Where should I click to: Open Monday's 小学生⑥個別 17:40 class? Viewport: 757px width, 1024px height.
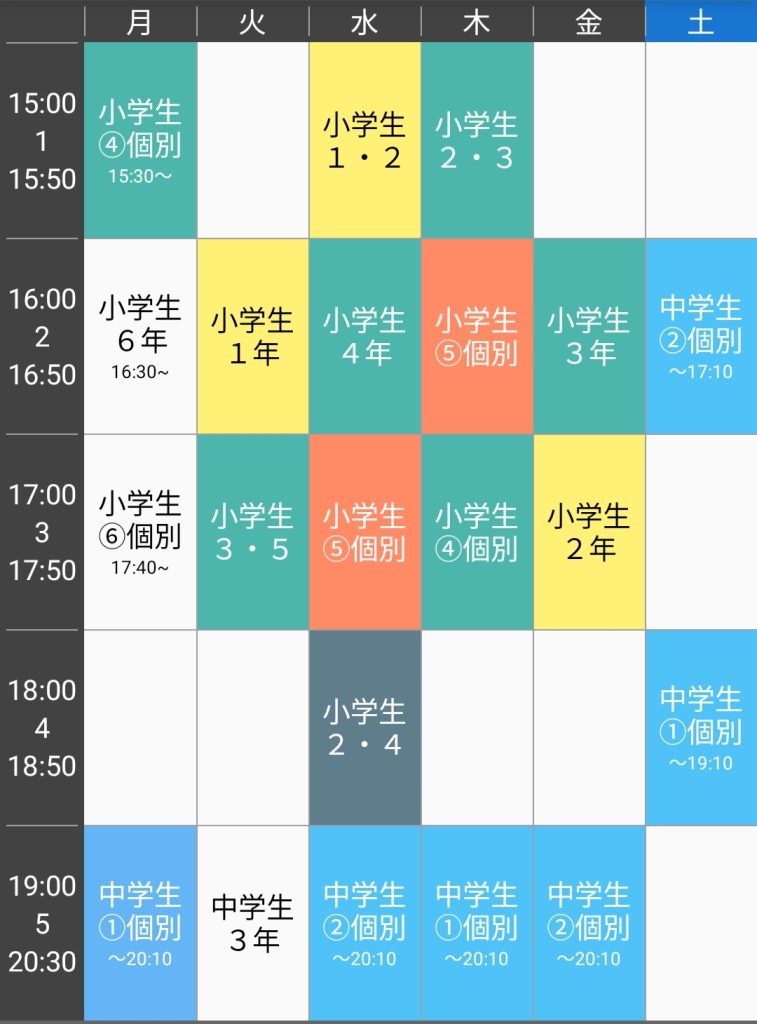(x=140, y=532)
